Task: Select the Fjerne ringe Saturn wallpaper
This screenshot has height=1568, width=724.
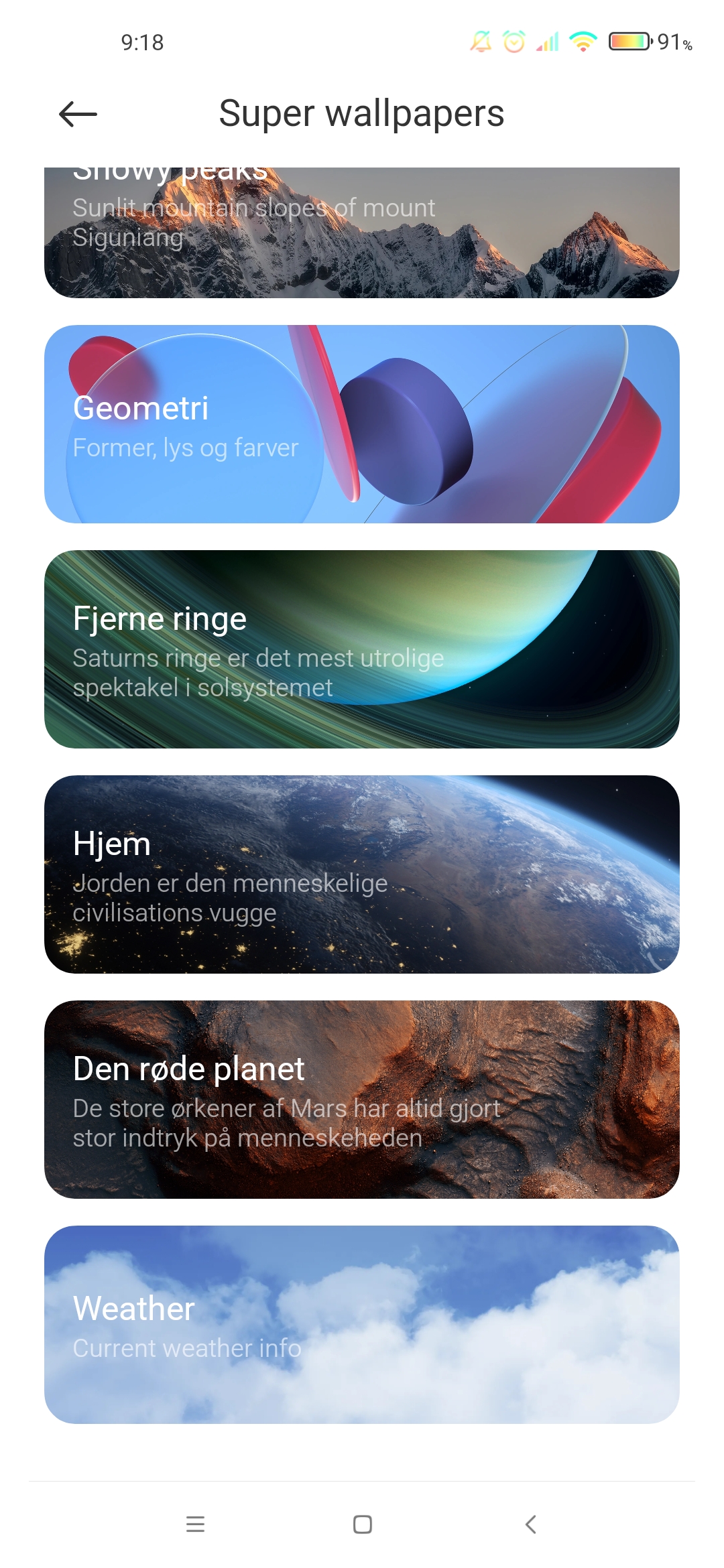Action: (362, 649)
